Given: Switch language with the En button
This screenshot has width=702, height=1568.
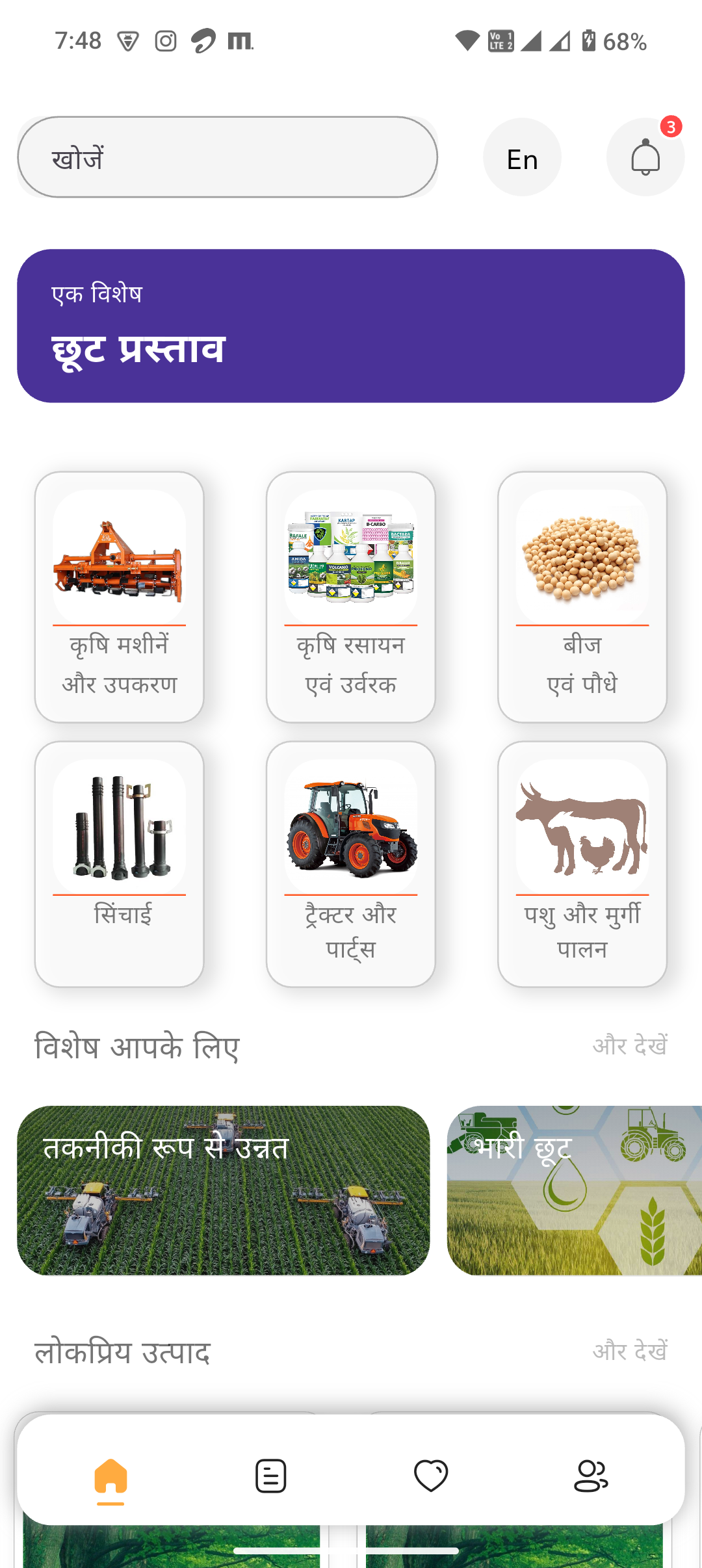Looking at the screenshot, I should (x=522, y=158).
